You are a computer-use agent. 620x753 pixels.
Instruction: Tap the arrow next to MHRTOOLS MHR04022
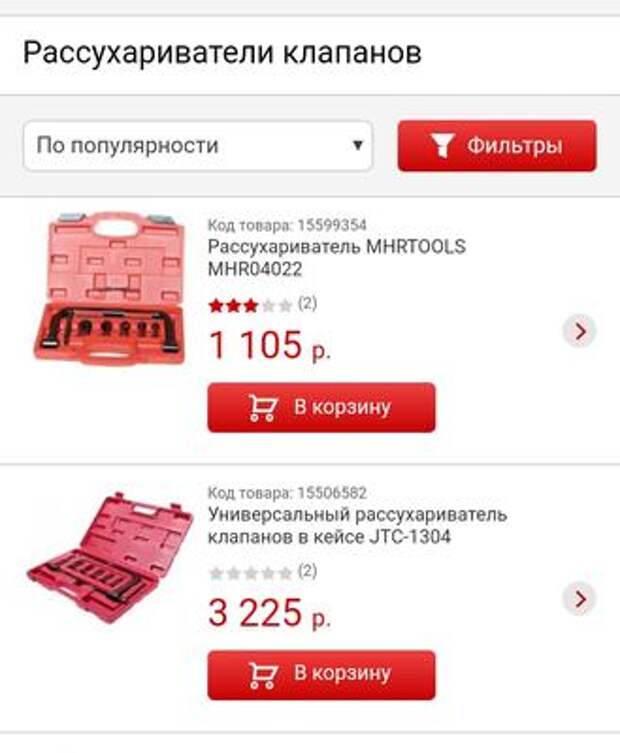coord(579,330)
